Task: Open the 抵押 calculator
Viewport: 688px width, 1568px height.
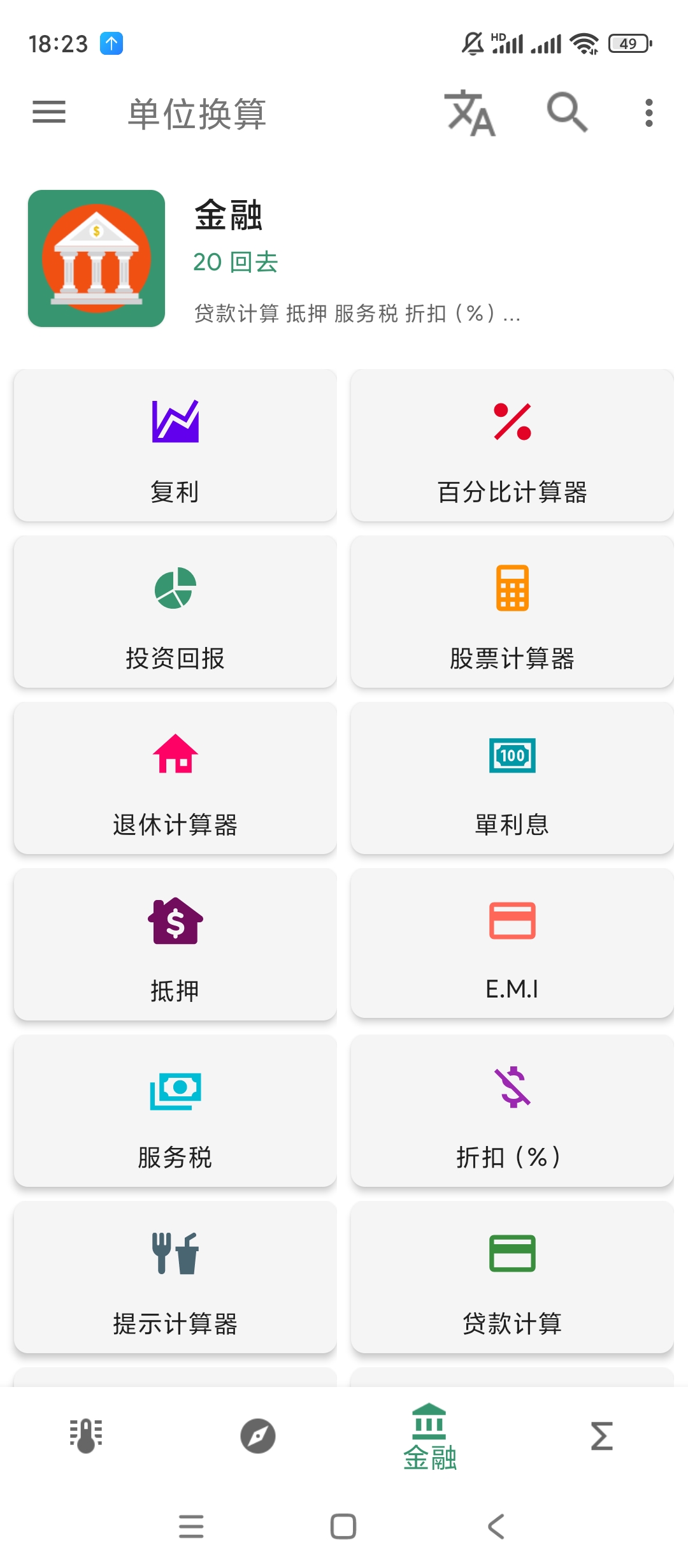Action: pyautogui.click(x=175, y=945)
